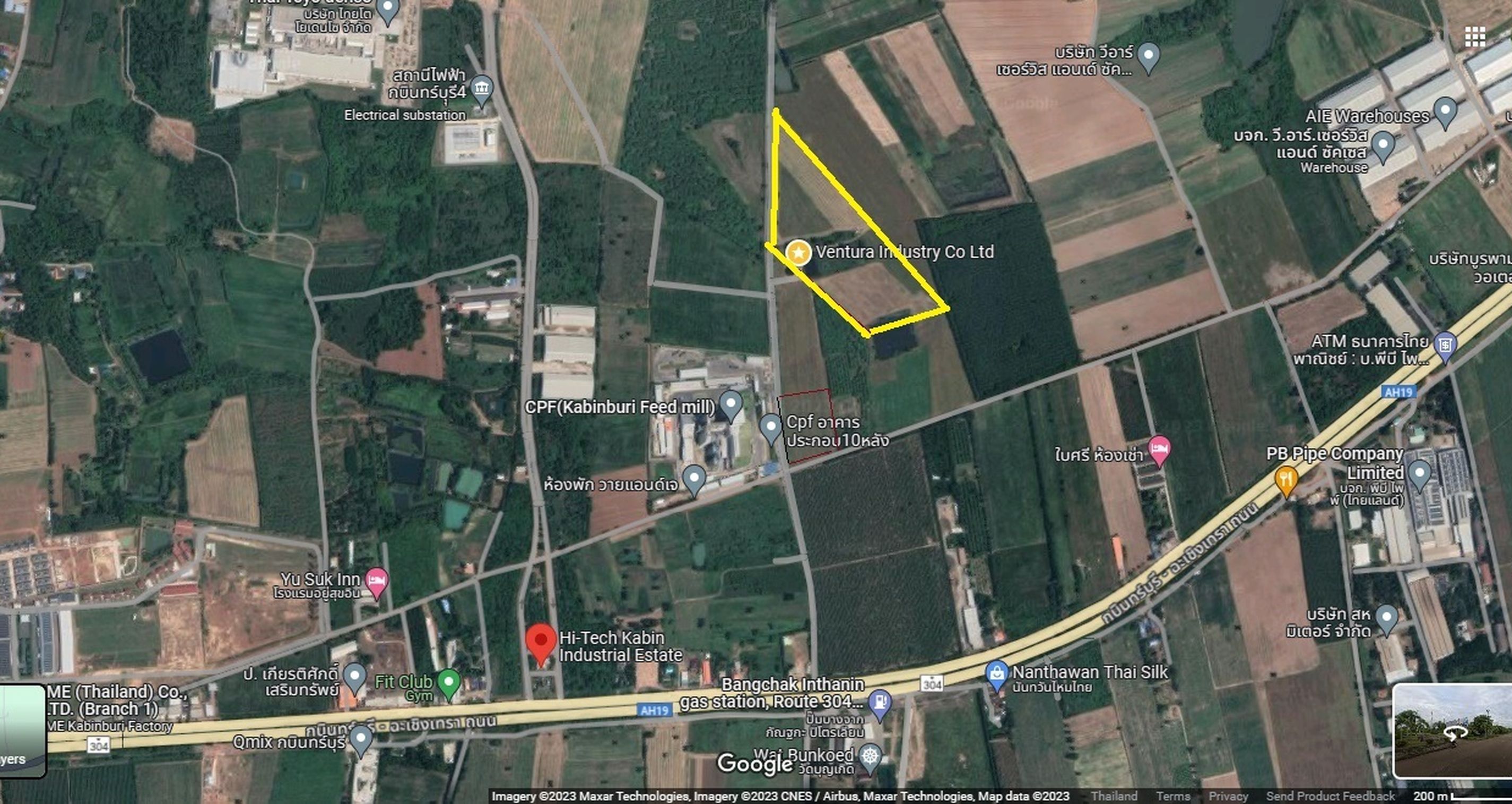
Task: Open the Street View preview thumbnail
Action: [1452, 731]
